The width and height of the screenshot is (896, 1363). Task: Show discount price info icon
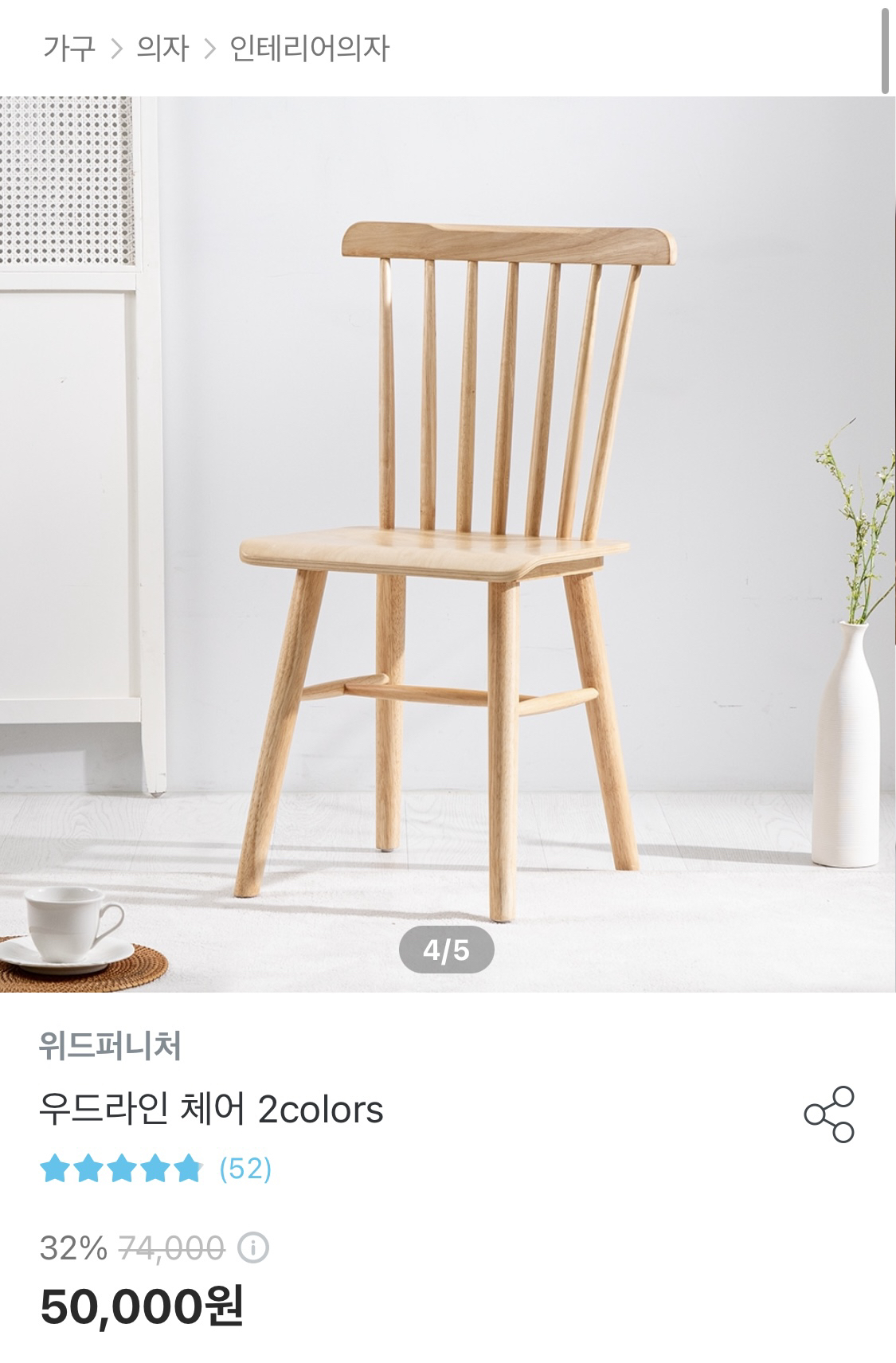tap(254, 1247)
